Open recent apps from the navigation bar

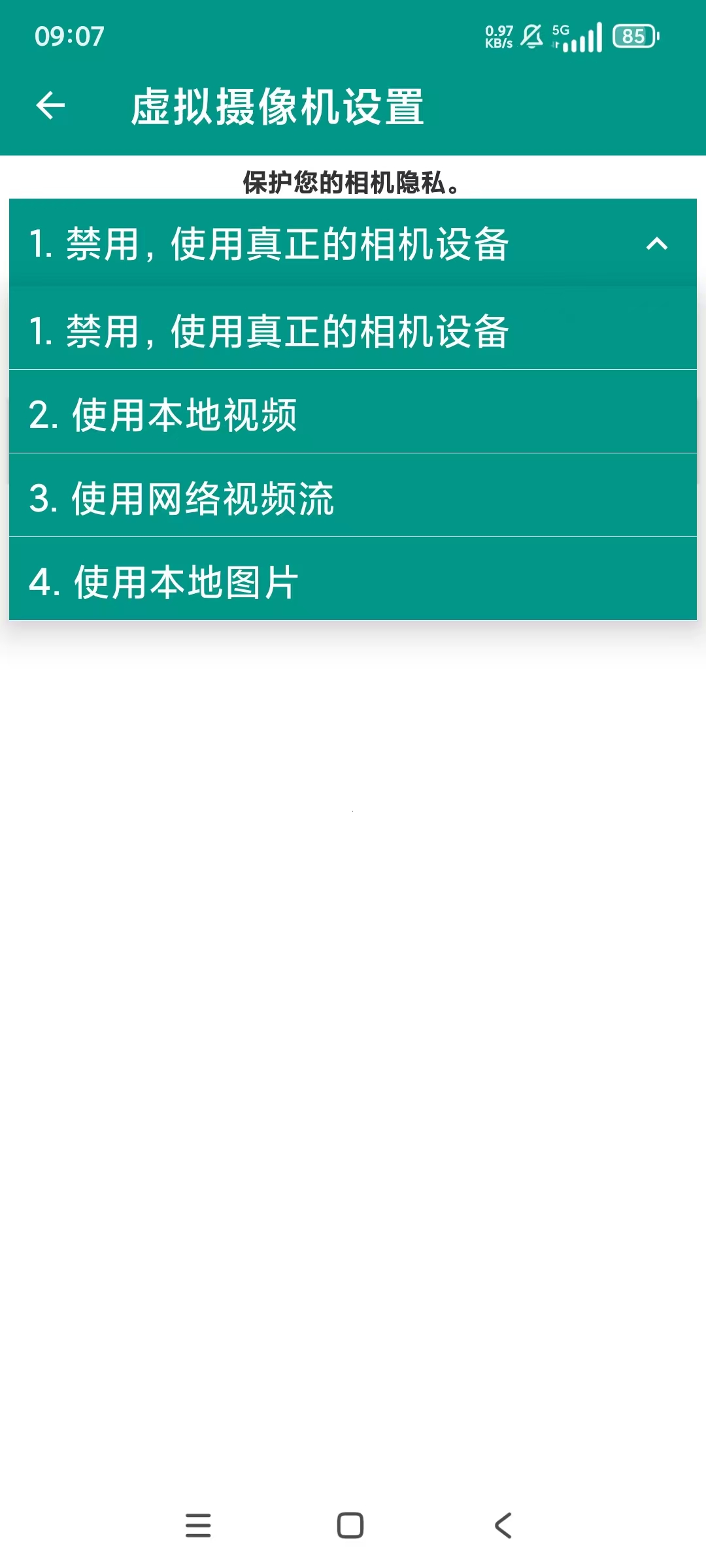[198, 1526]
